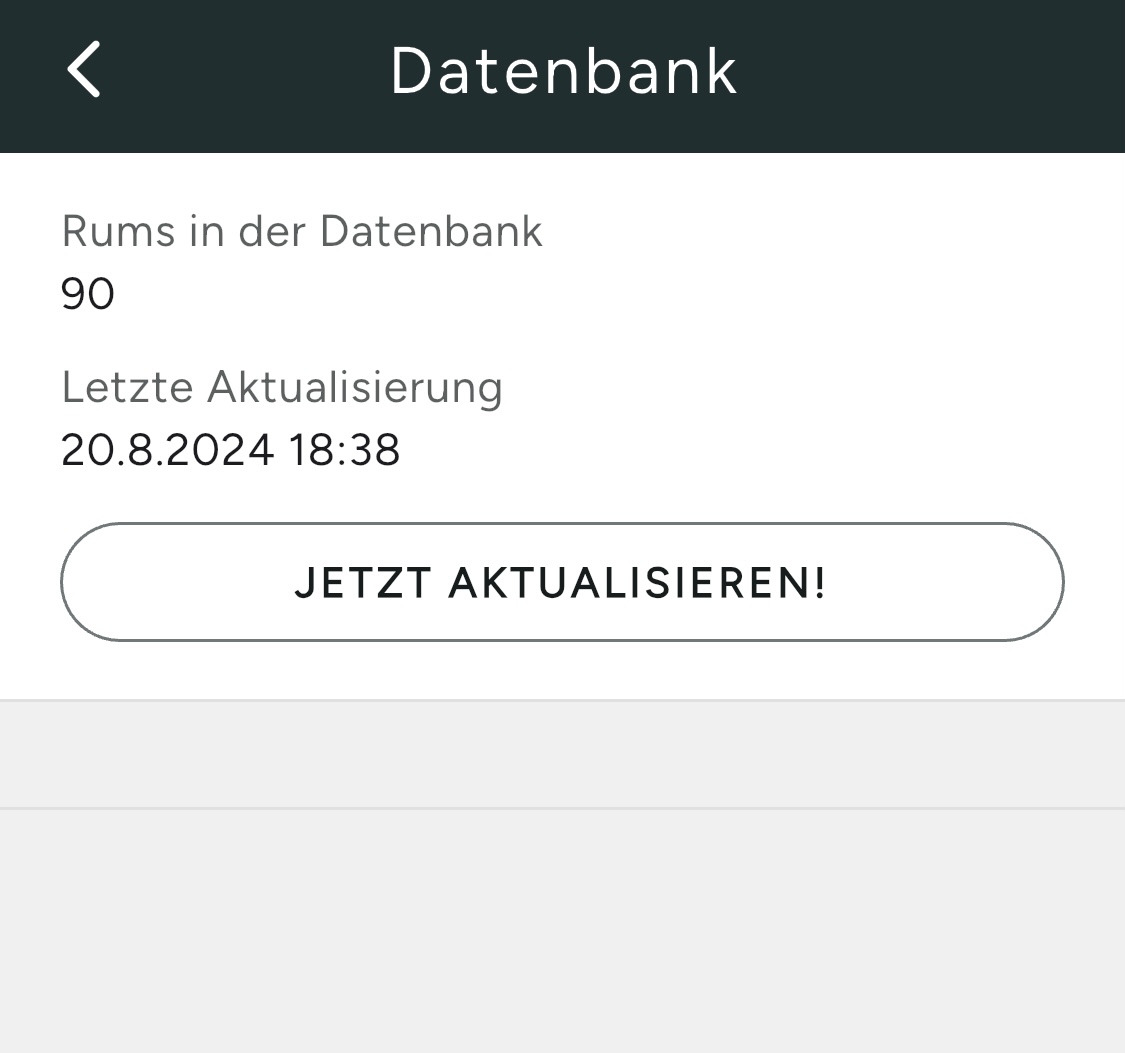Tap the Jetzt Aktualisieren button
Screen dimensions: 1125x1053
(x=562, y=582)
